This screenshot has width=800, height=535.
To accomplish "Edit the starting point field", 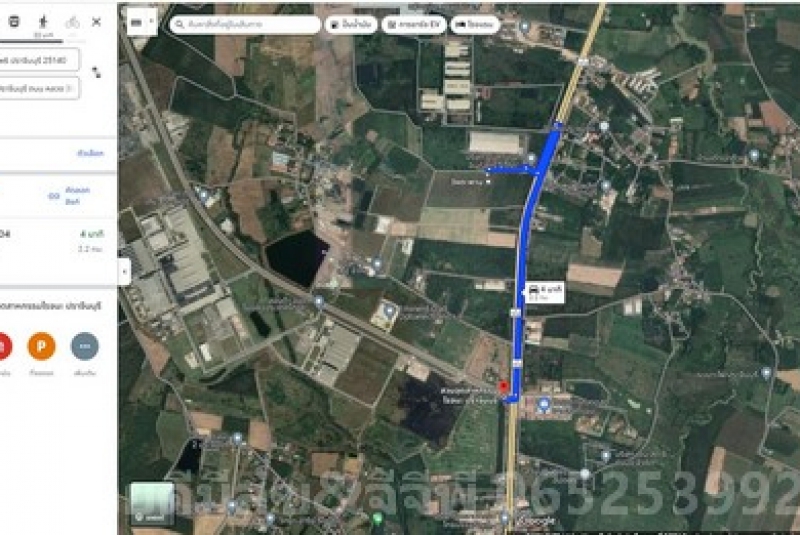I will [x=40, y=59].
